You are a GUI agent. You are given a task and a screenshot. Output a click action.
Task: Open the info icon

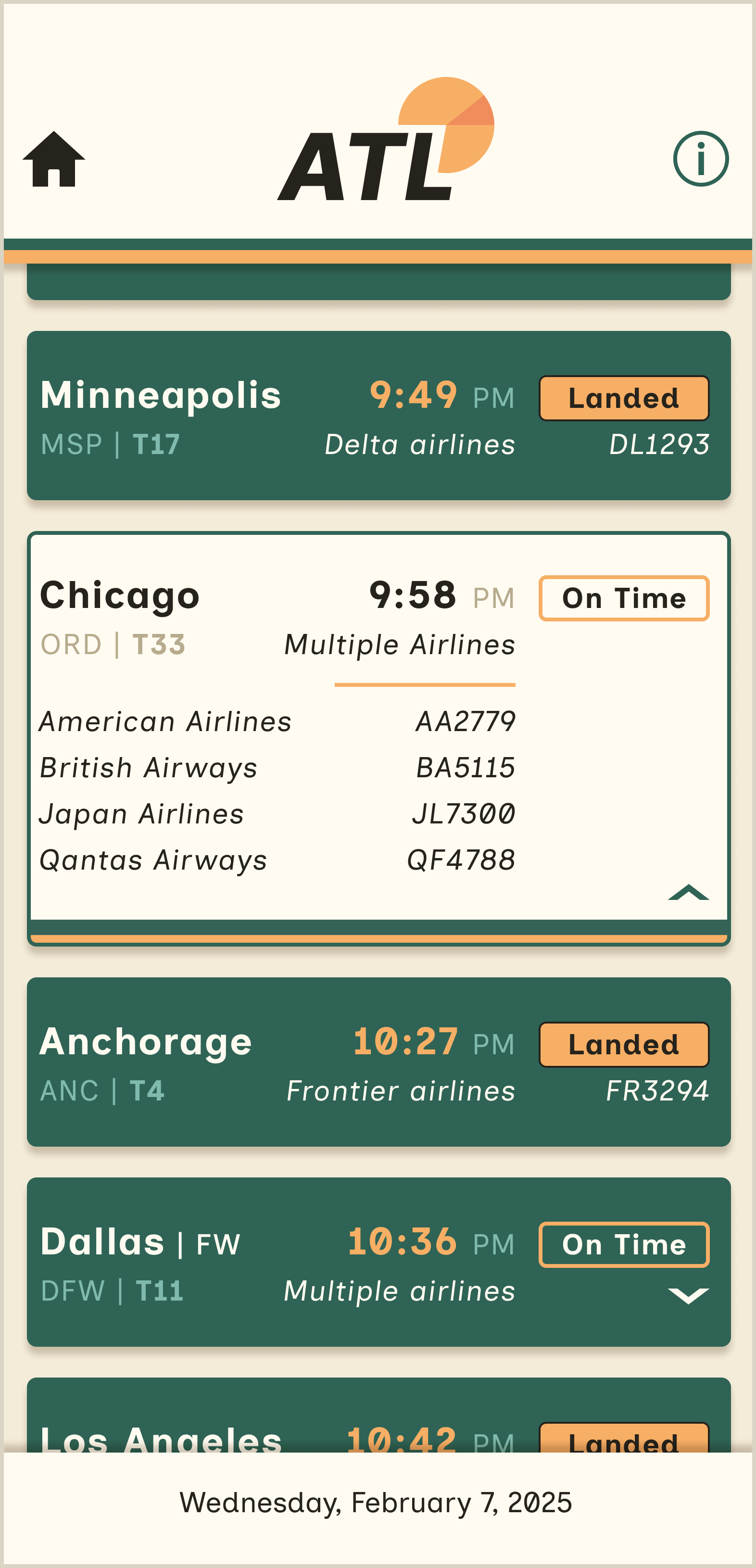(x=701, y=159)
